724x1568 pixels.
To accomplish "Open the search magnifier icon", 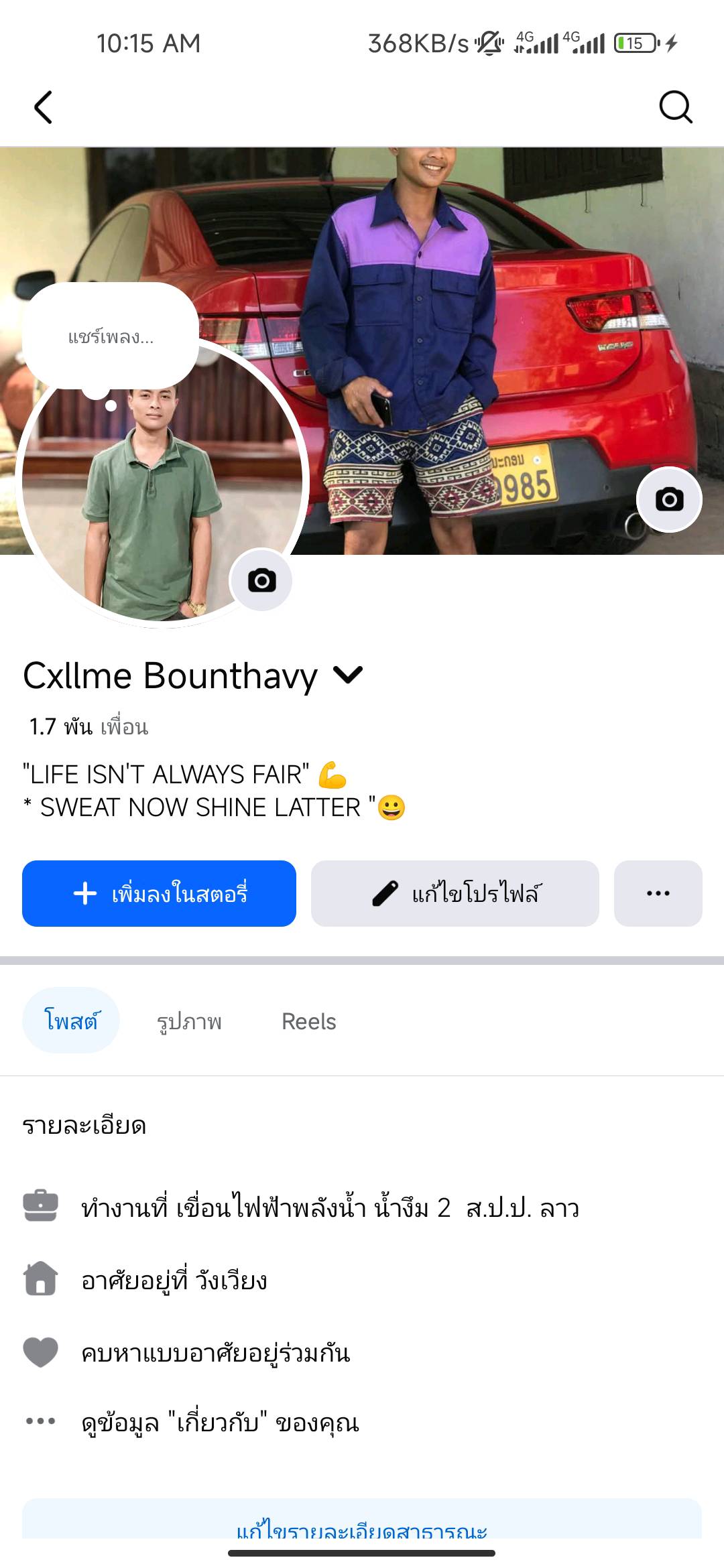I will (675, 107).
